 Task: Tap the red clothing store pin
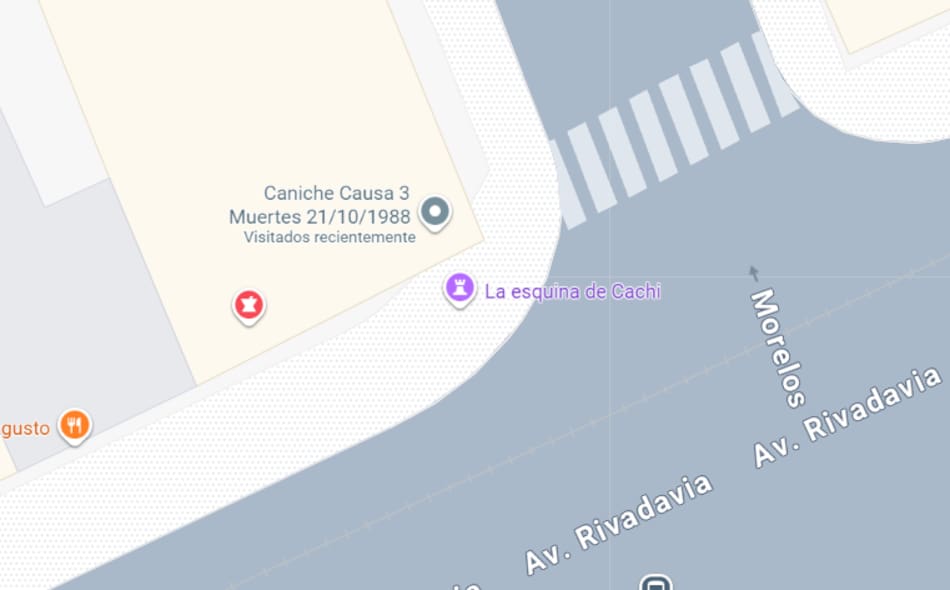tap(248, 304)
